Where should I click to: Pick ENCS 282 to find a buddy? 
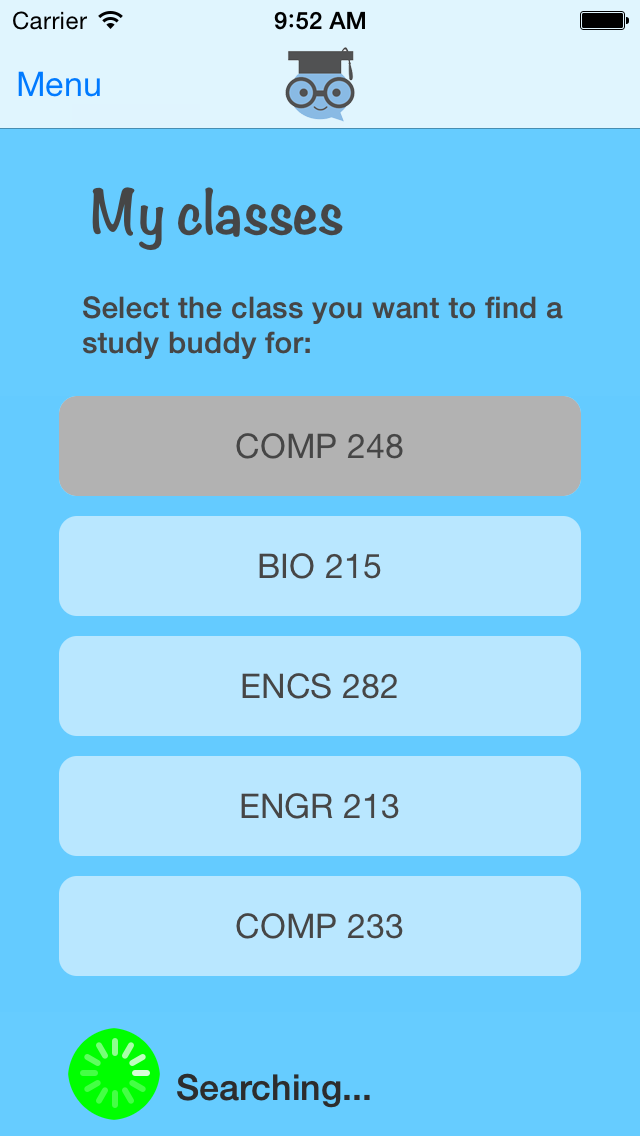320,686
